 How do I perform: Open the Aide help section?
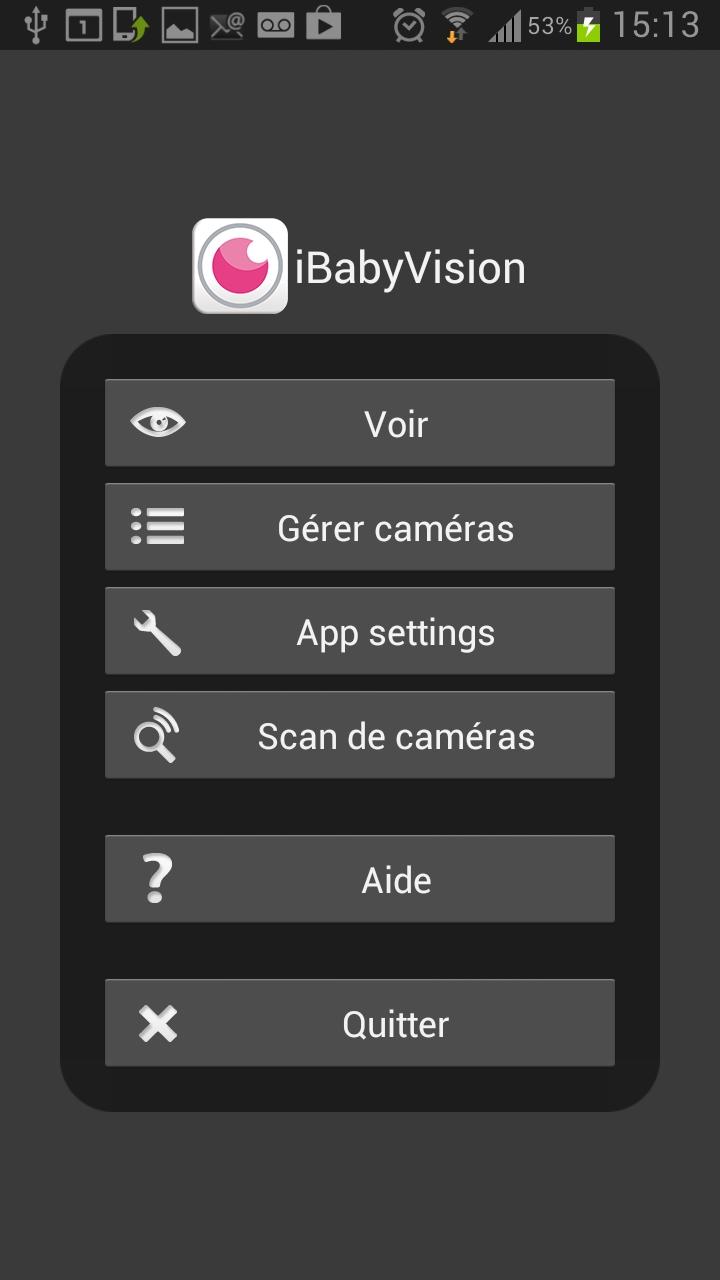pos(360,879)
